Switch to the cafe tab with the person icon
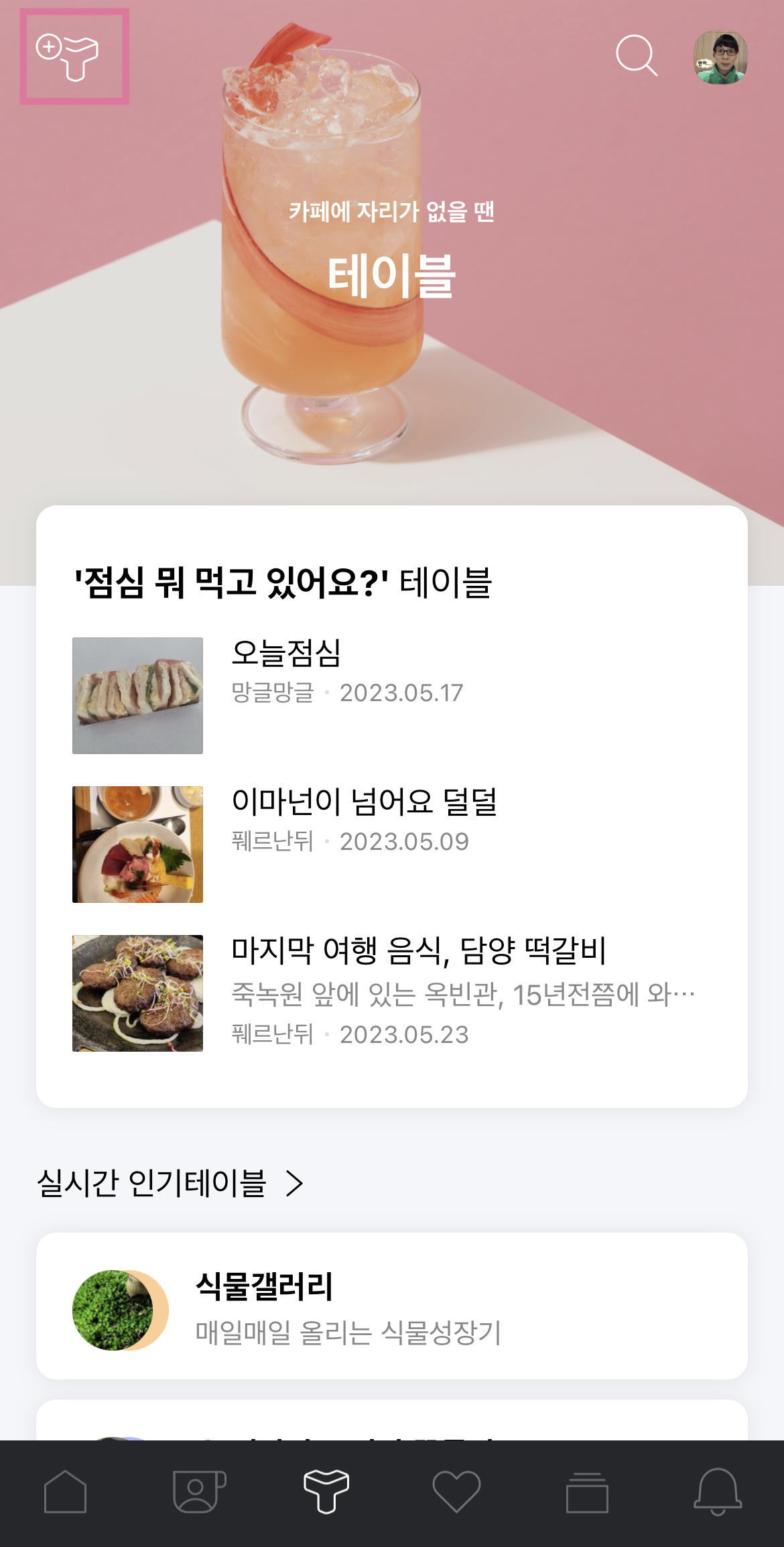Screen dimensions: 784x1547 pos(197,1491)
